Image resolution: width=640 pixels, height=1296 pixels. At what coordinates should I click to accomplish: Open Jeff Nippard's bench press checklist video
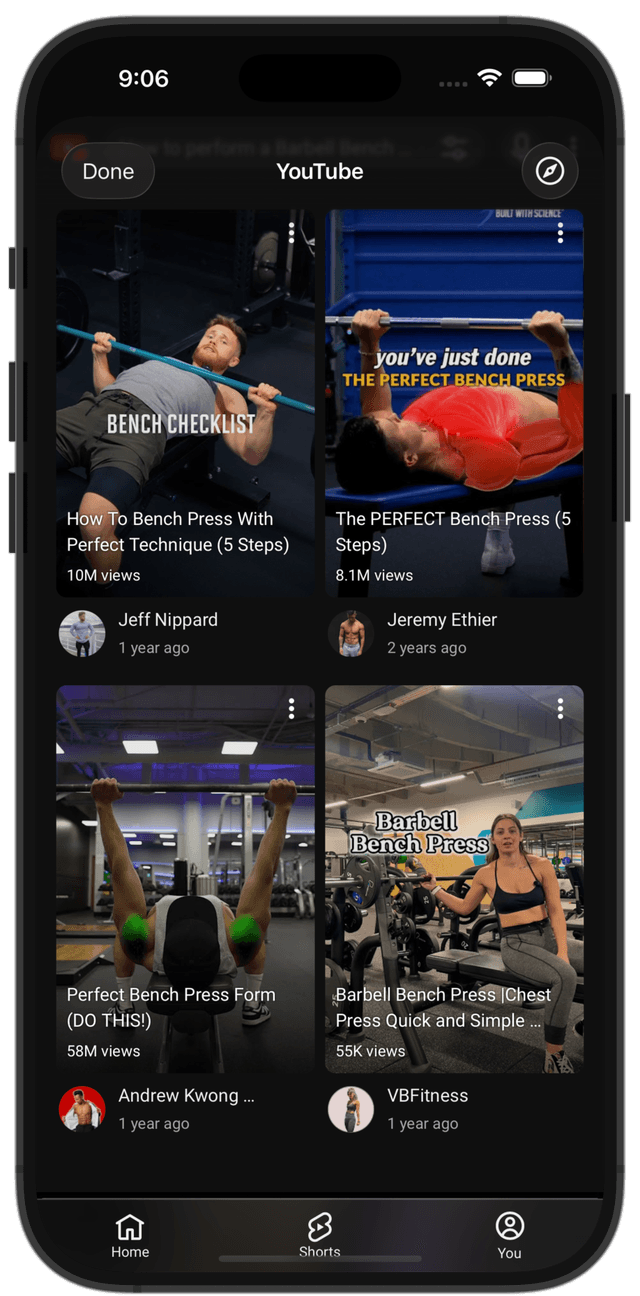185,400
